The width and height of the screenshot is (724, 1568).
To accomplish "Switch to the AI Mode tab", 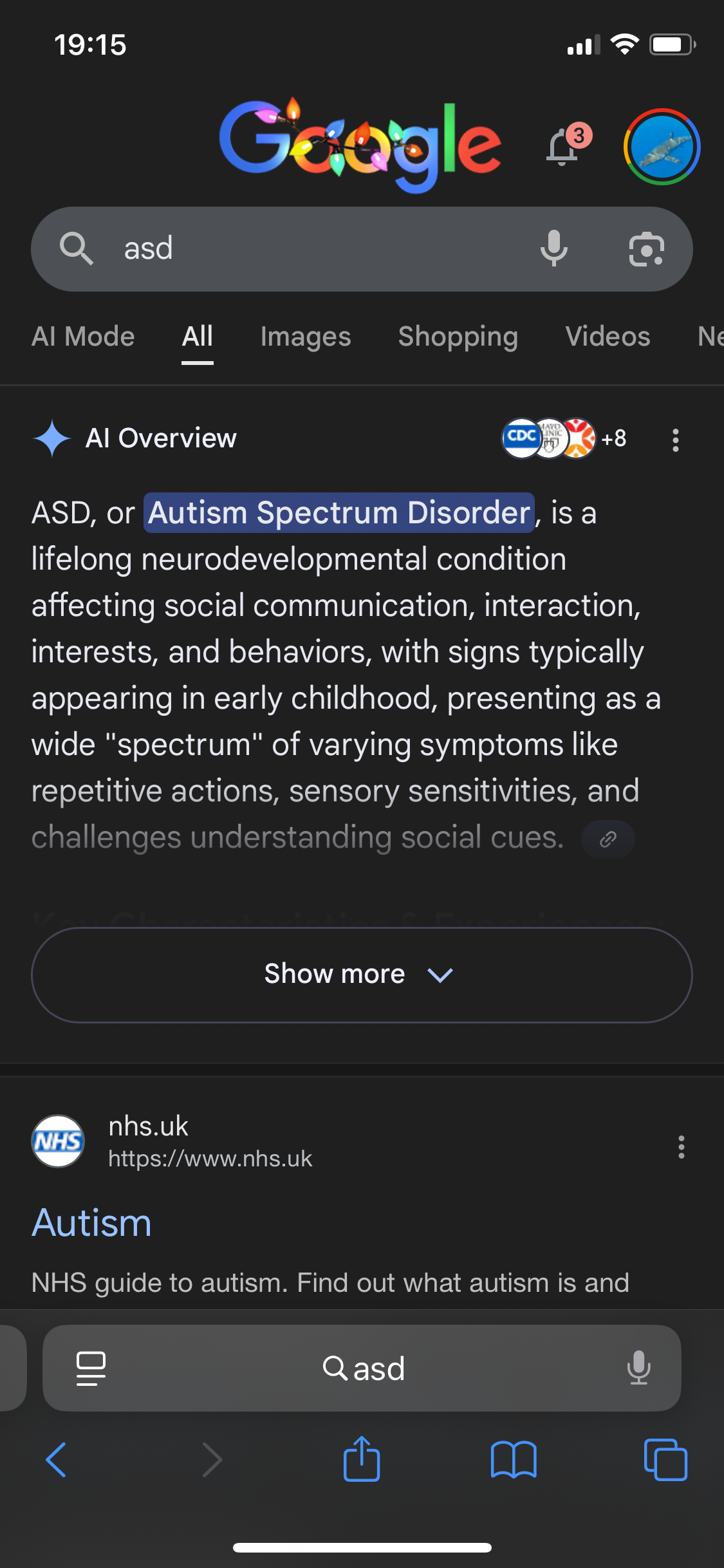I will click(x=83, y=337).
